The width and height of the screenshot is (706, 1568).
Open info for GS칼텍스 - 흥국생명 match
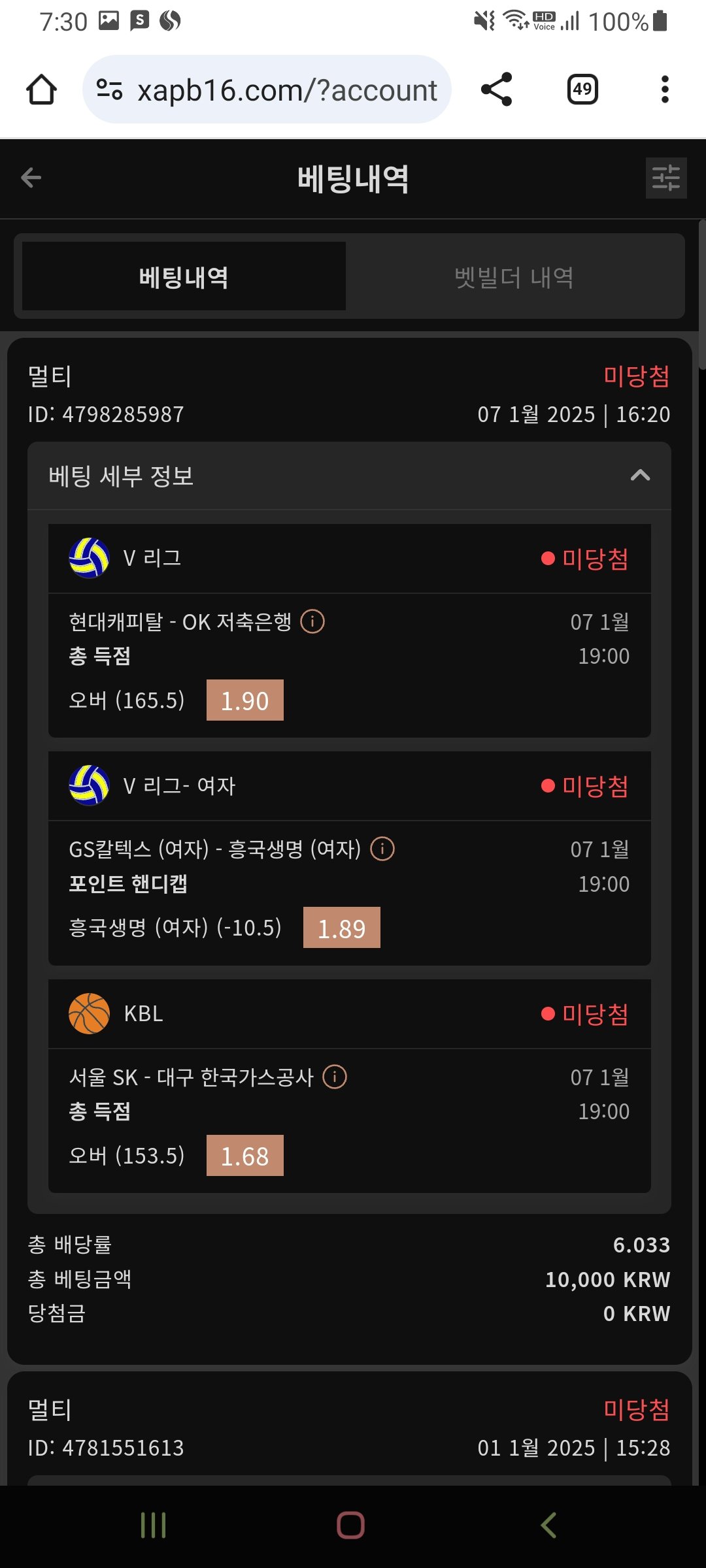pos(382,849)
